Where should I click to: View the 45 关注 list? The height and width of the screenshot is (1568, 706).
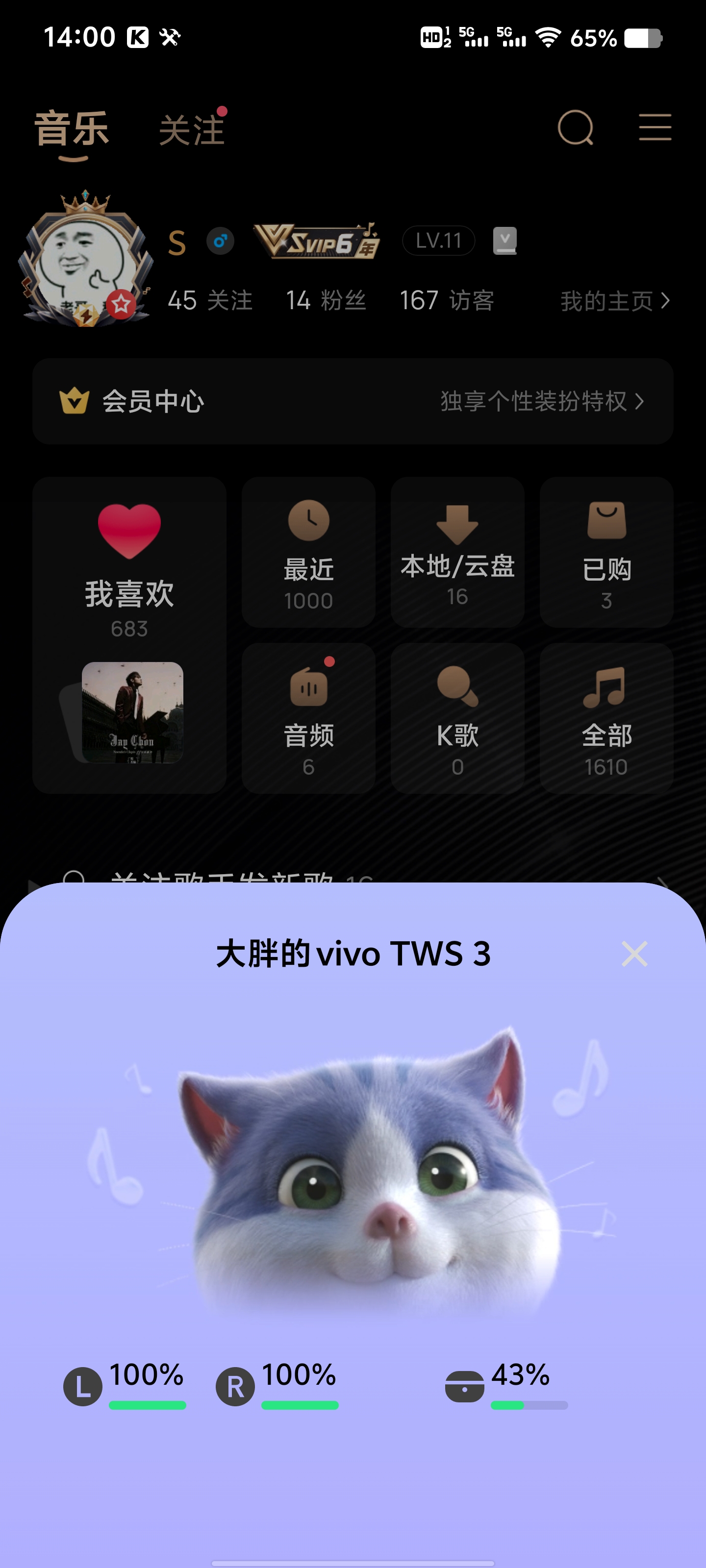point(209,301)
